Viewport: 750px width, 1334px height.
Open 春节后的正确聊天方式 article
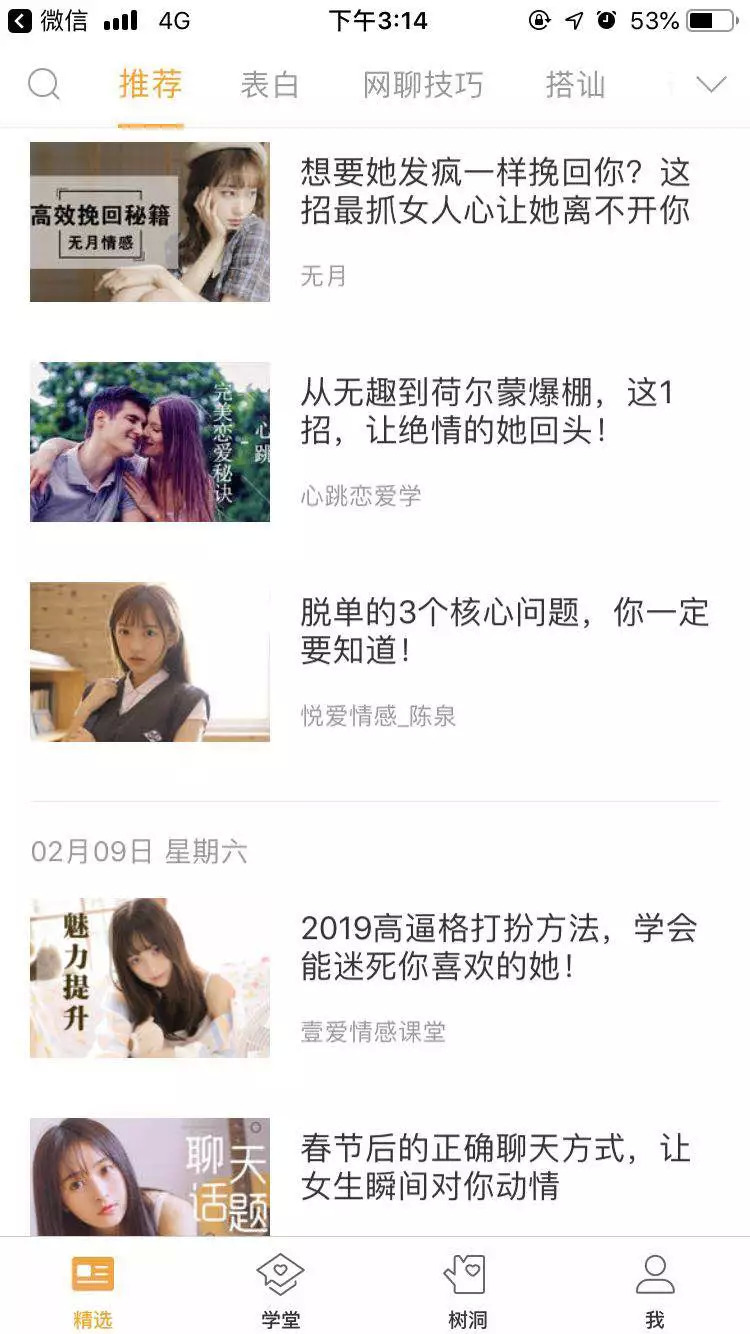495,1167
